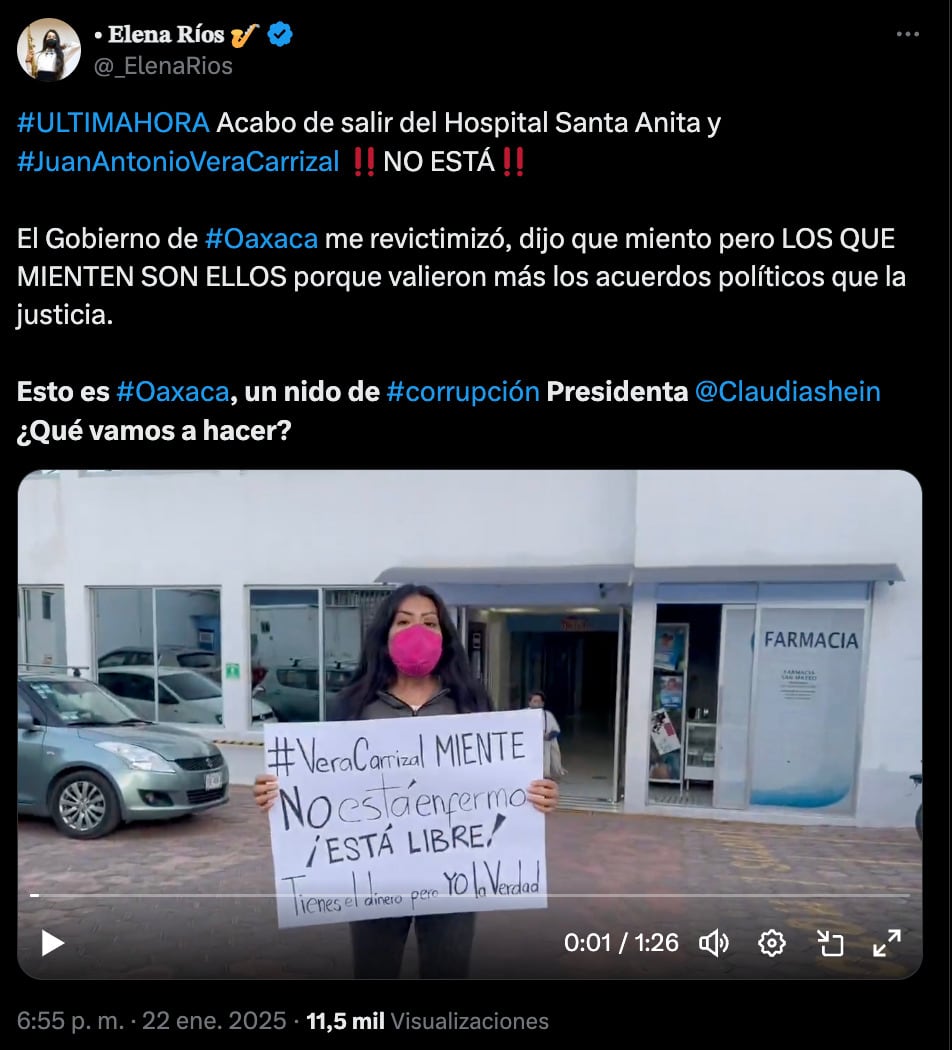Viewport: 952px width, 1050px height.
Task: Seek along the video progress bar
Action: 470,895
